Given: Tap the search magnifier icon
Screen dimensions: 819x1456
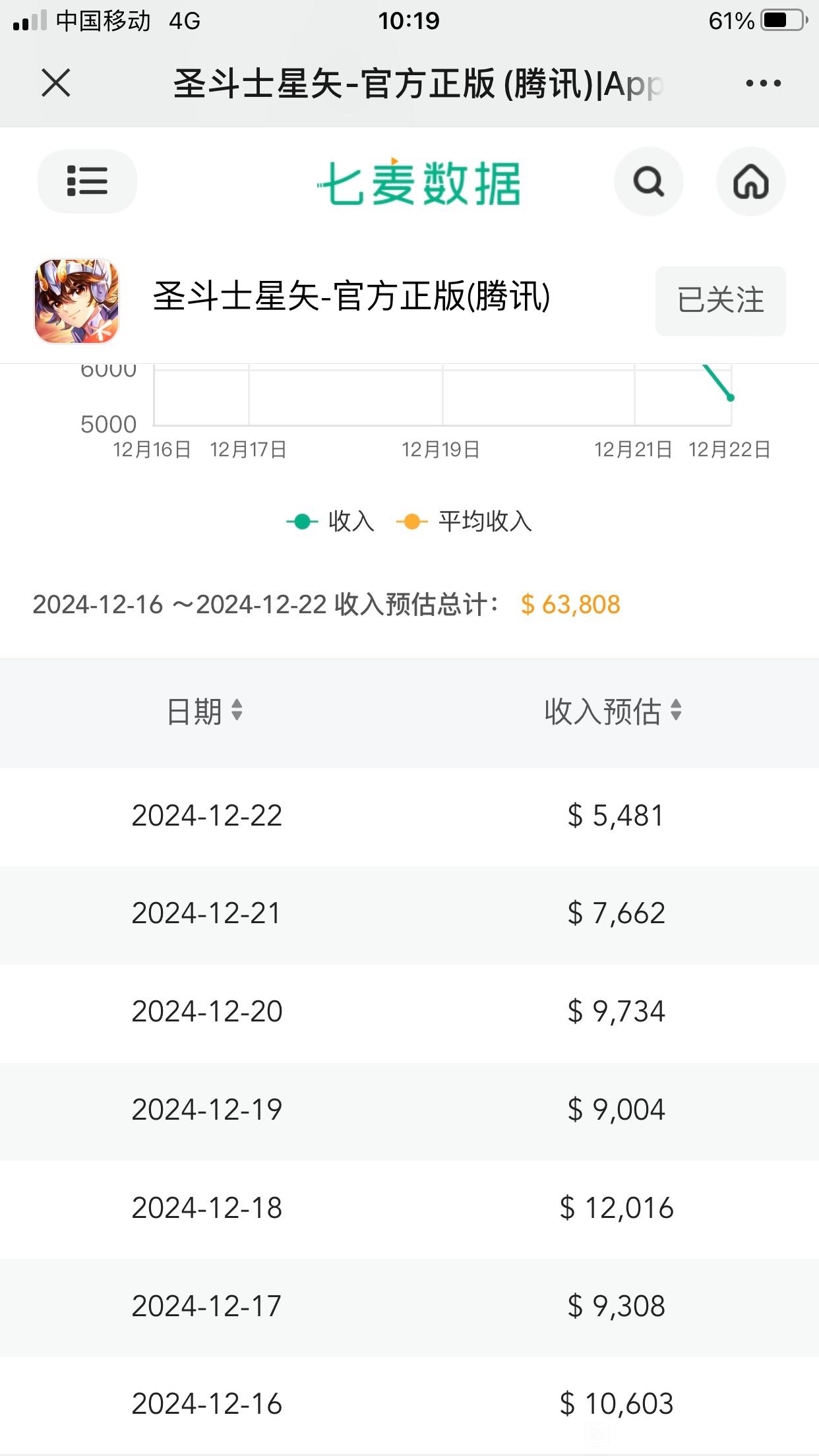Looking at the screenshot, I should point(649,181).
